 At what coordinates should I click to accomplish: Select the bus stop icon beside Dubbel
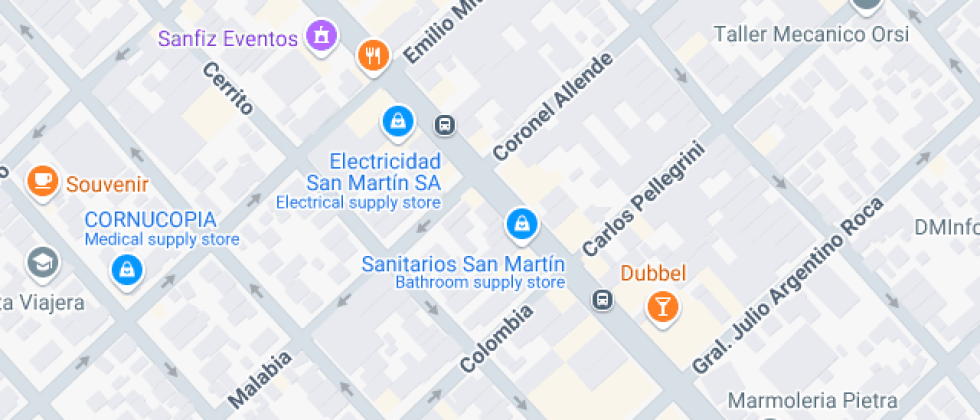(x=602, y=299)
